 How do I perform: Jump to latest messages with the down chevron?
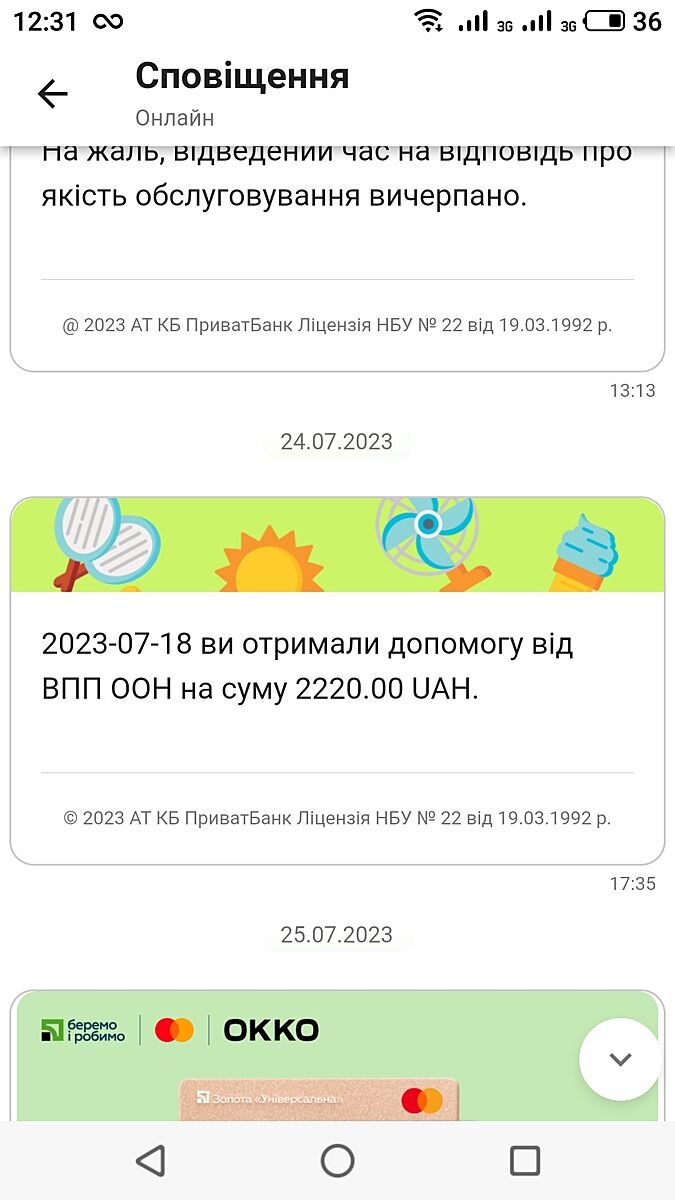[x=620, y=1059]
